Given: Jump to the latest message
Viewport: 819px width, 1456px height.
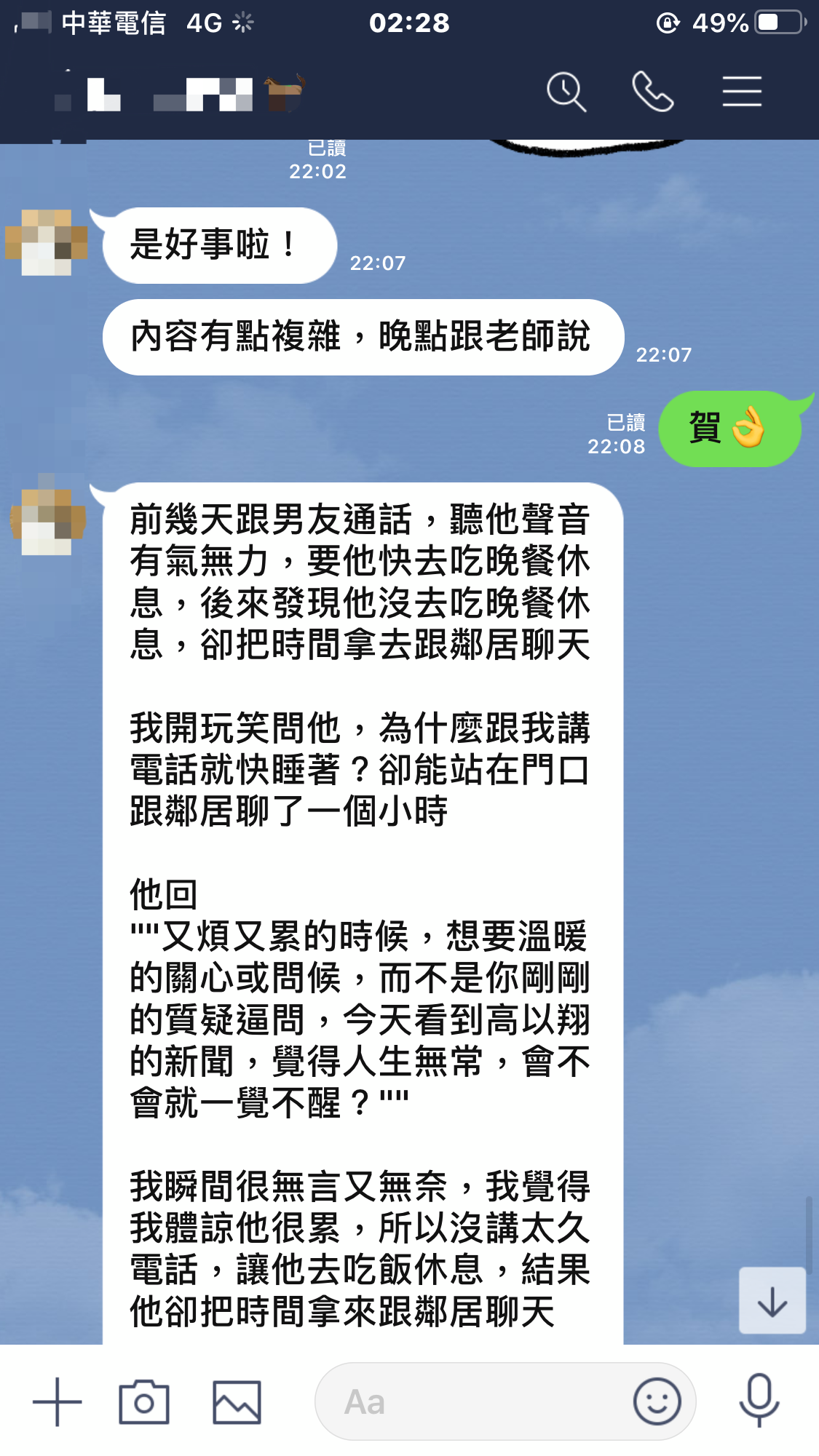Looking at the screenshot, I should point(772,1301).
